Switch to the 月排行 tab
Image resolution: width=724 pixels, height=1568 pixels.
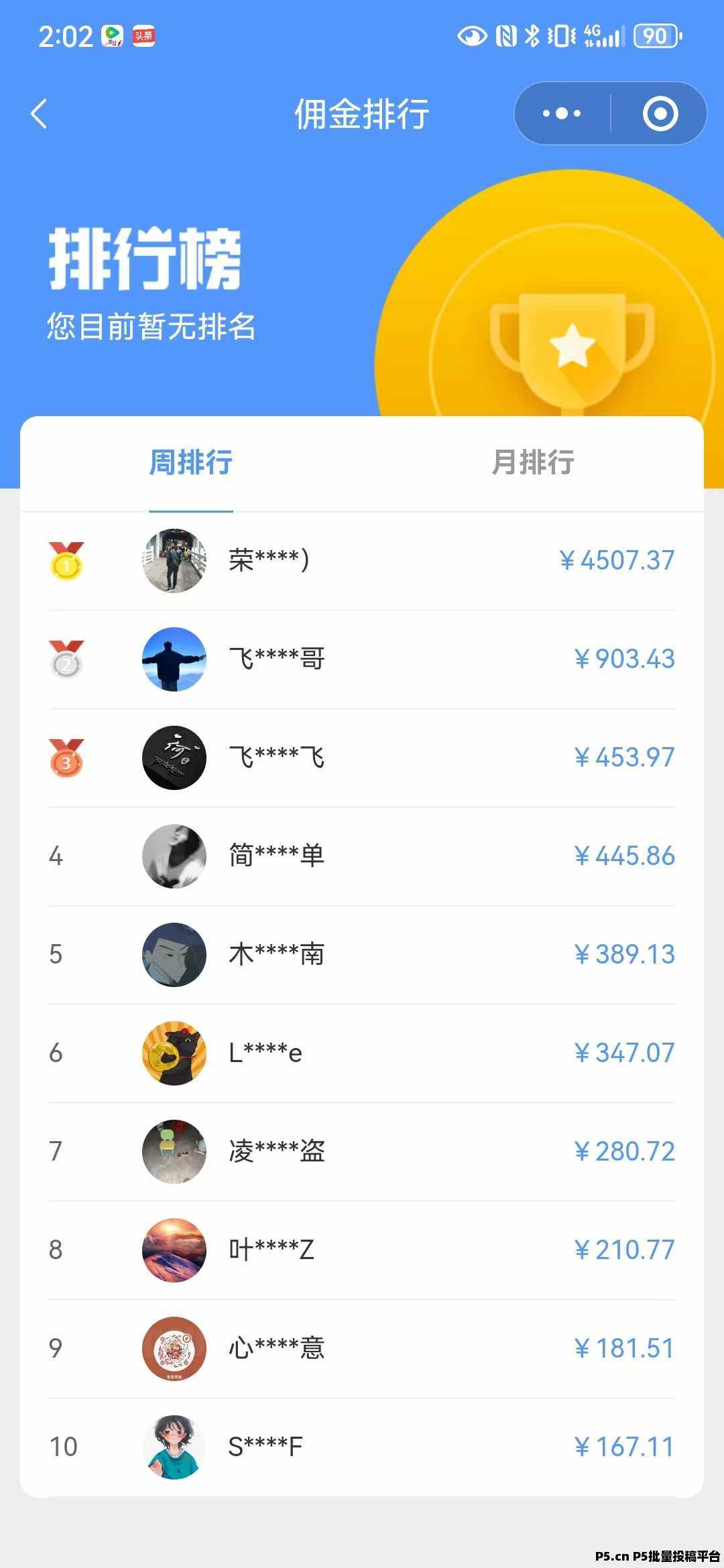point(533,462)
